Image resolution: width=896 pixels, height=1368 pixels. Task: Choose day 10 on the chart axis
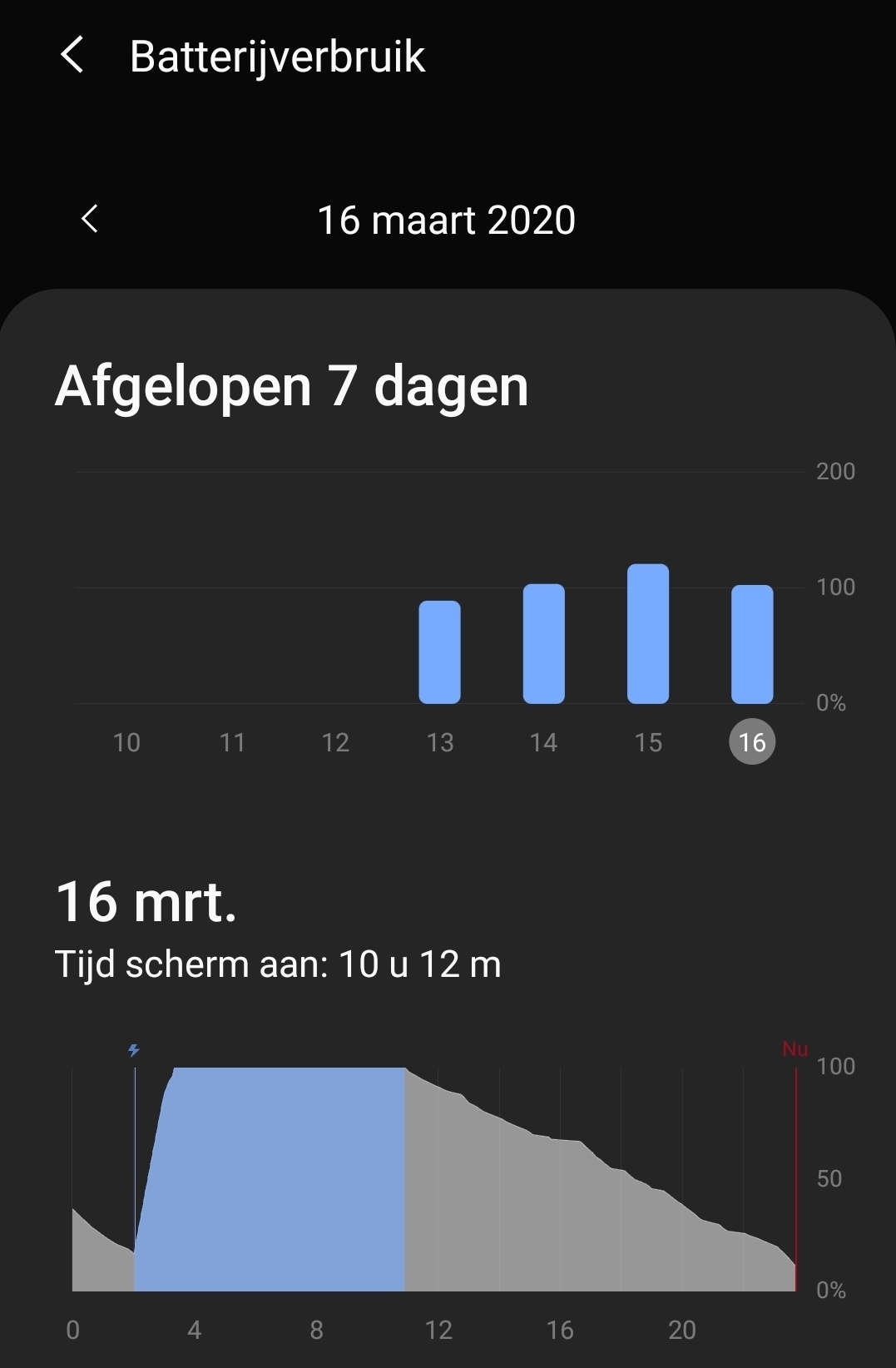pos(126,742)
